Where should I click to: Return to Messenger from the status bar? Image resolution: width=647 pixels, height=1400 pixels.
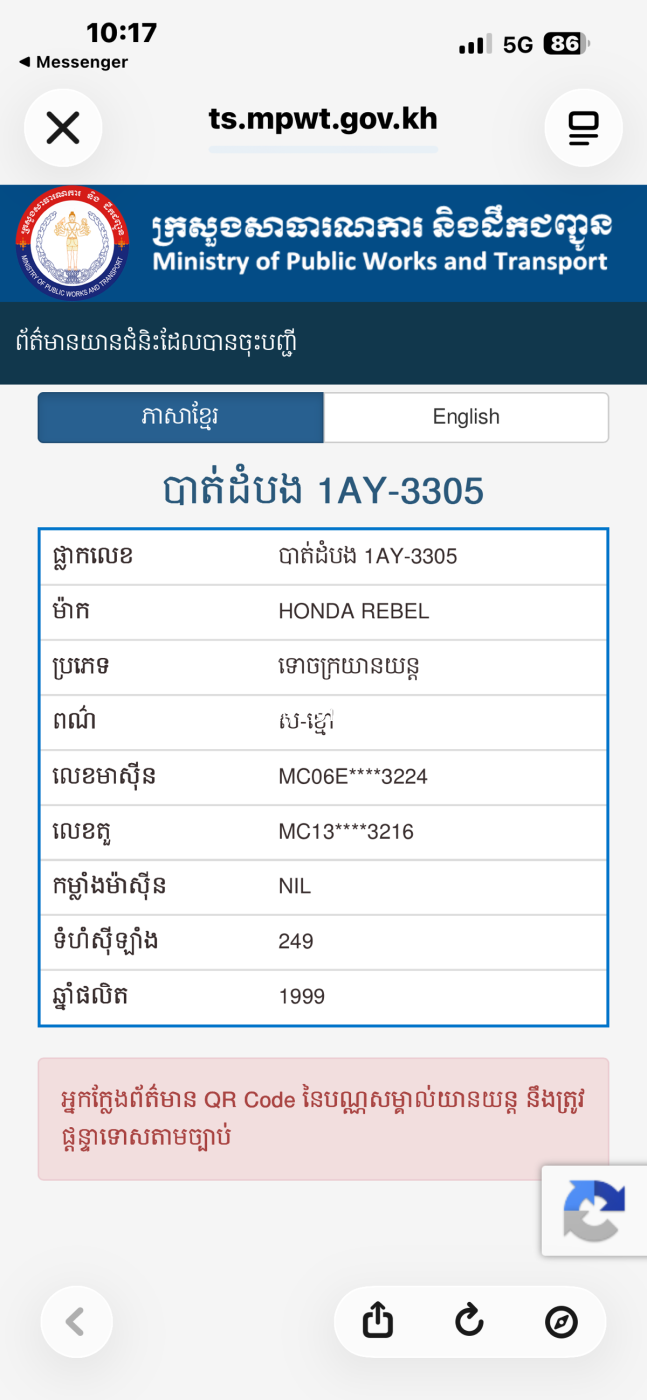(x=73, y=62)
